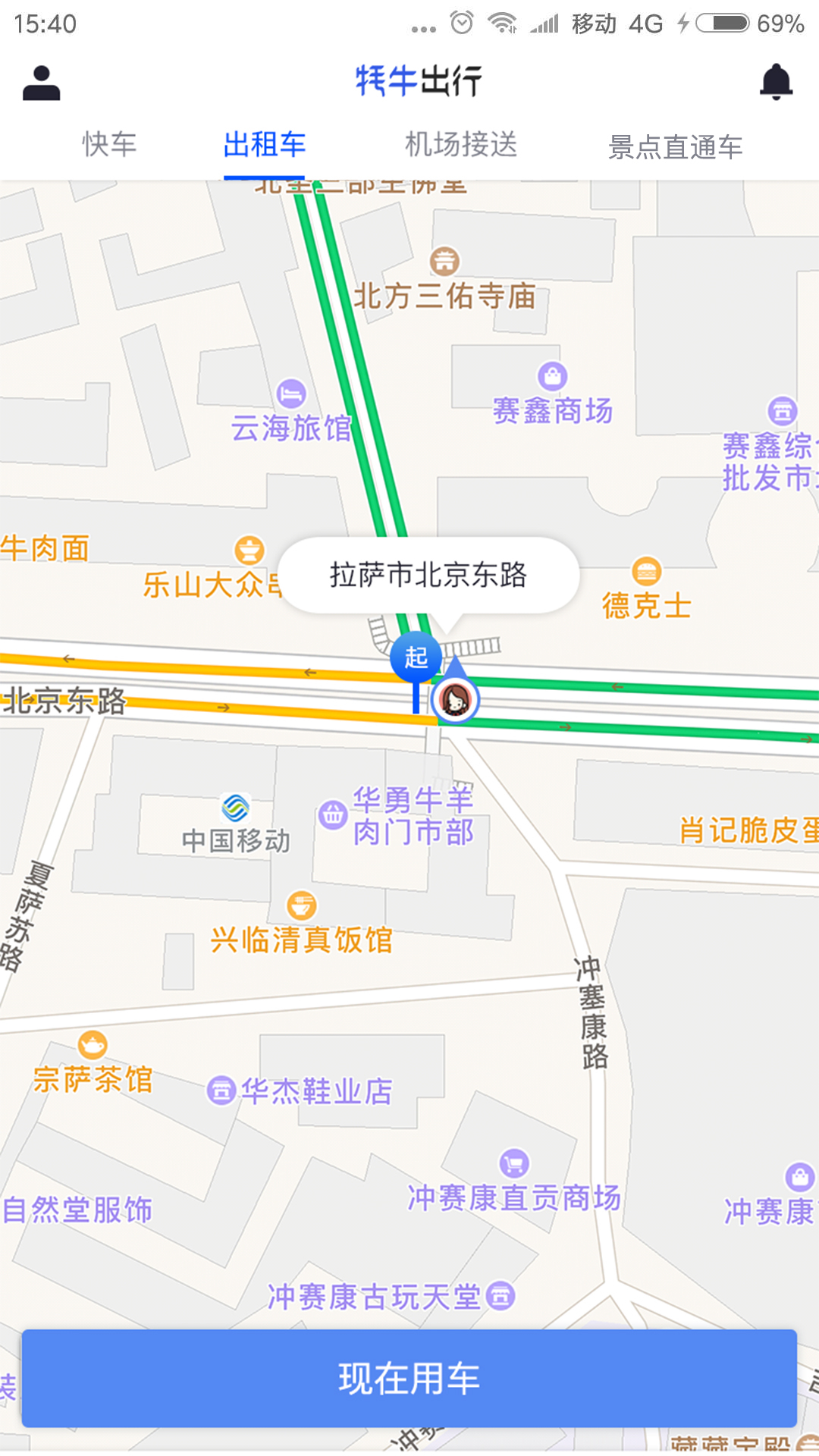This screenshot has height=1456, width=819.
Task: Open the user profile icon
Action: point(42,83)
